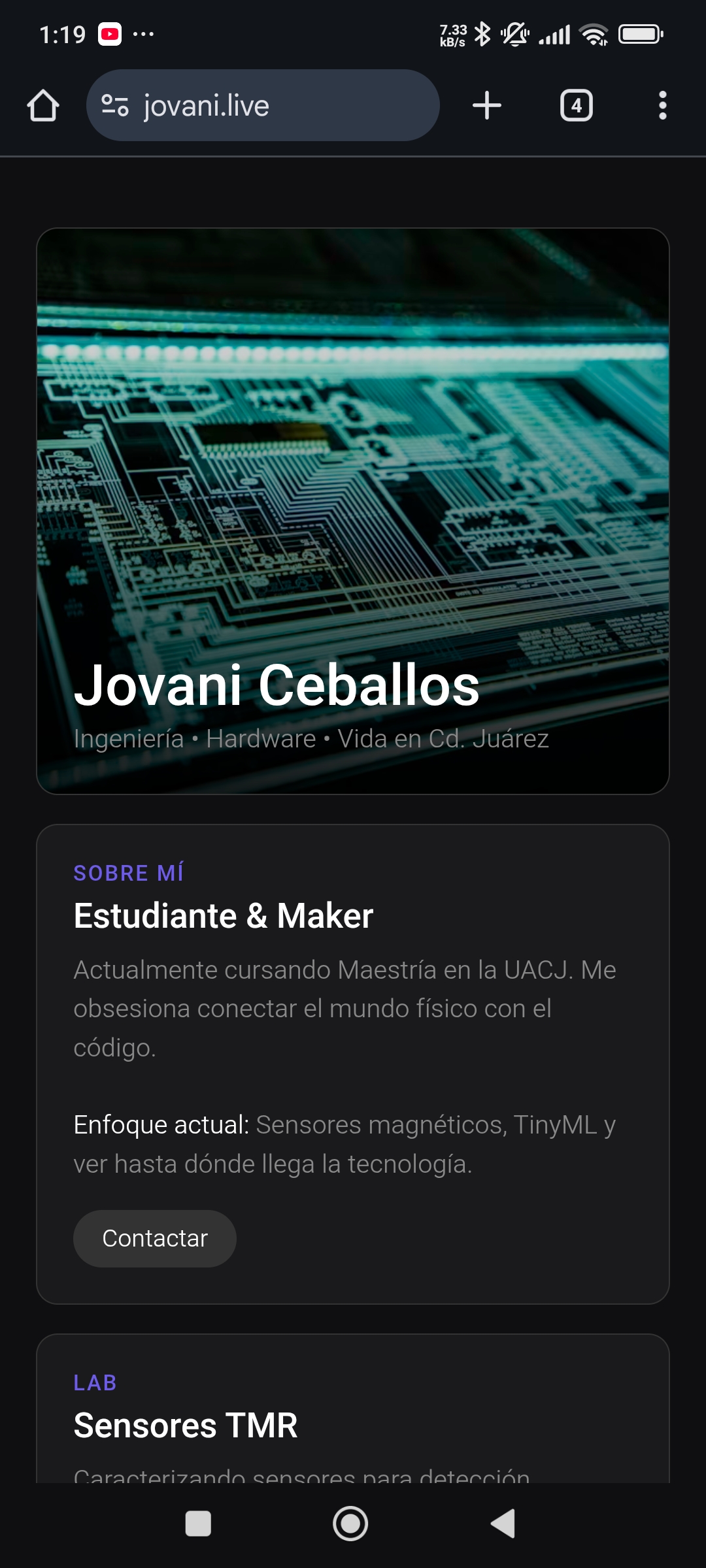The width and height of the screenshot is (706, 1568).
Task: Go to the browser home page
Action: coord(43,106)
